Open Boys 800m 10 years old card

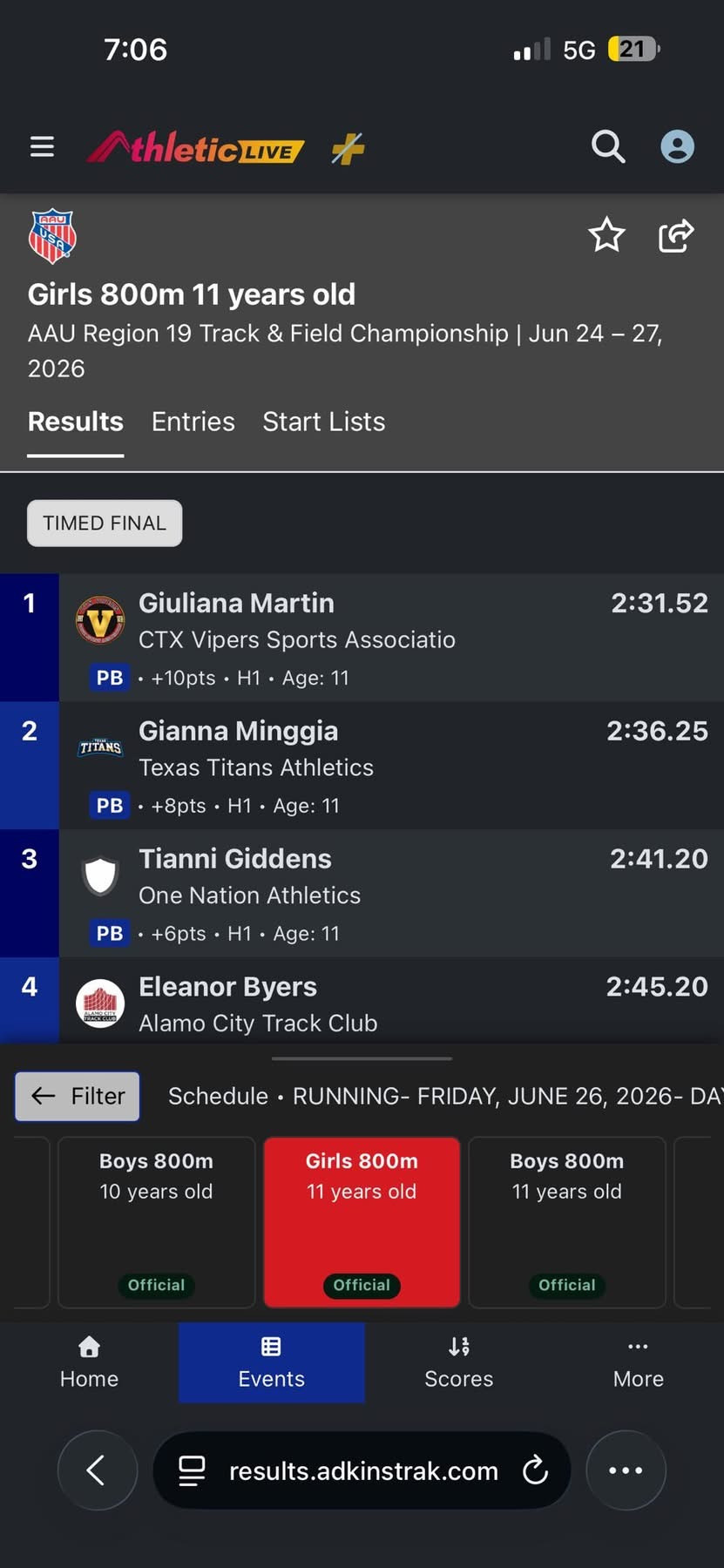156,1222
